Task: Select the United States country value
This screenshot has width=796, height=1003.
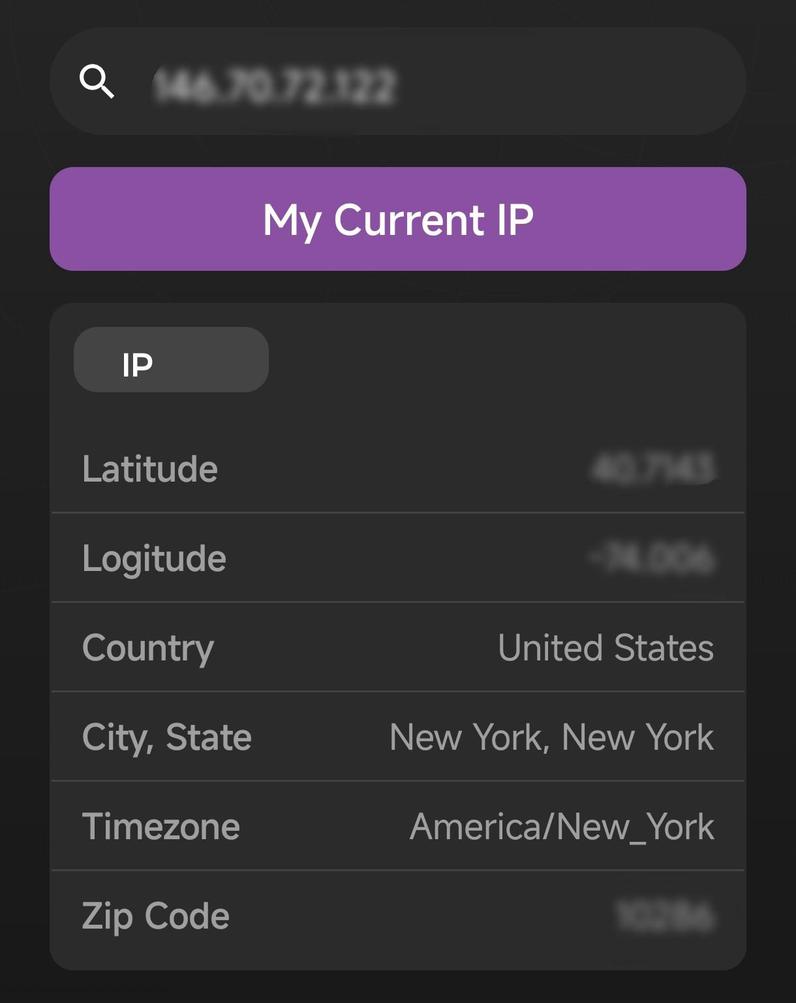Action: point(605,647)
